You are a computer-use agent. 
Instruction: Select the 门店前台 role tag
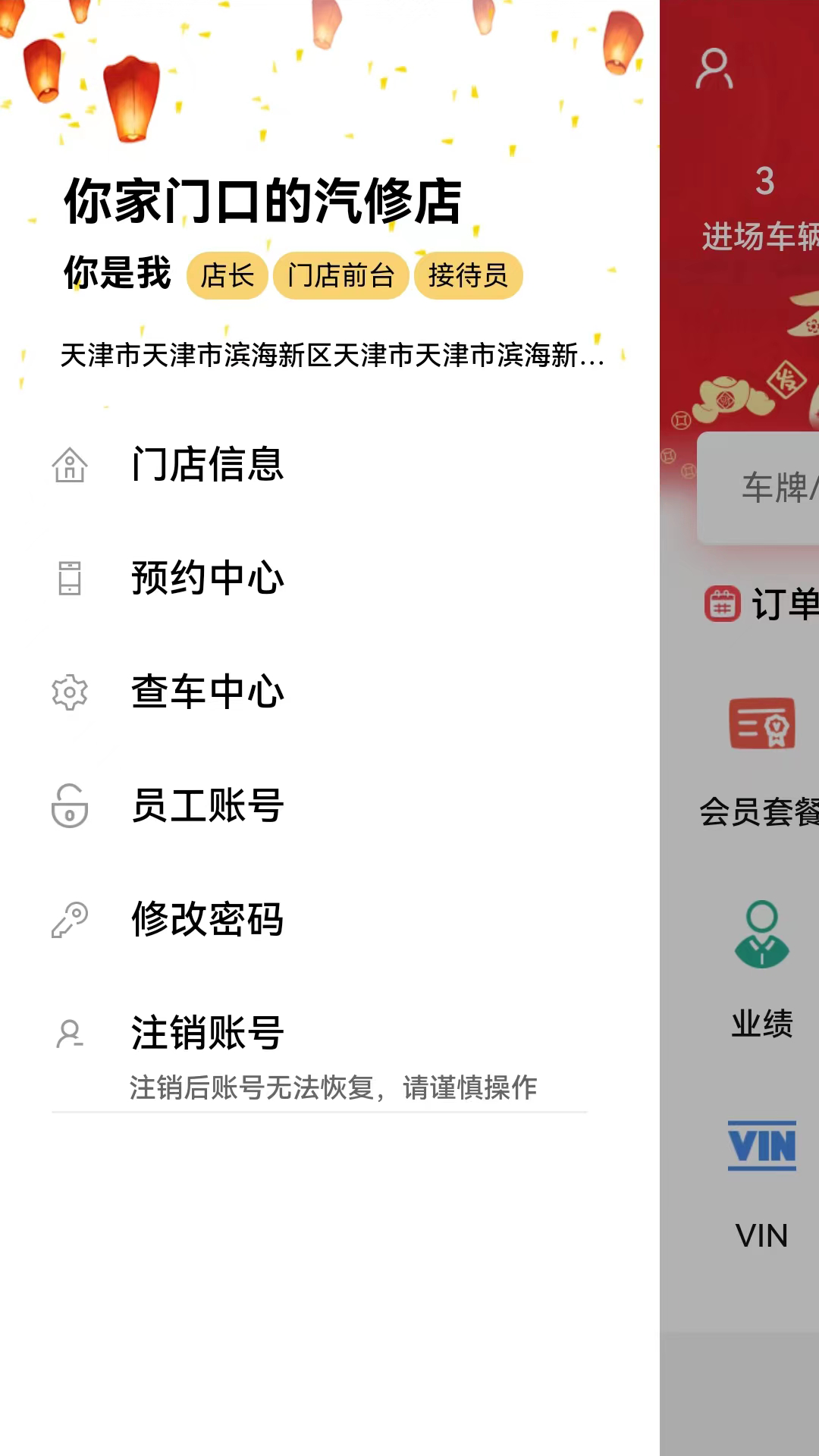340,276
